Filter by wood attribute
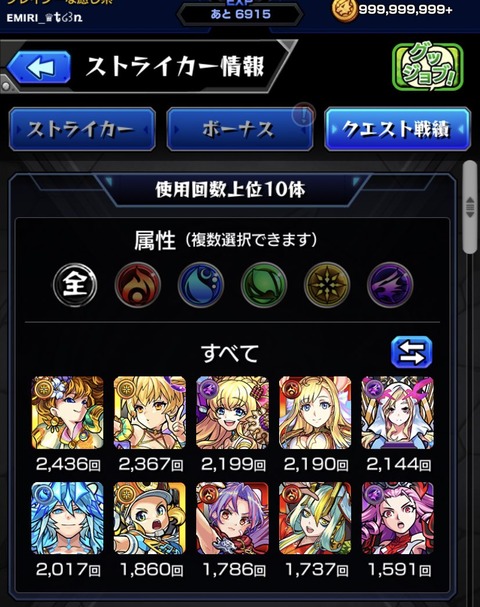 [x=264, y=285]
